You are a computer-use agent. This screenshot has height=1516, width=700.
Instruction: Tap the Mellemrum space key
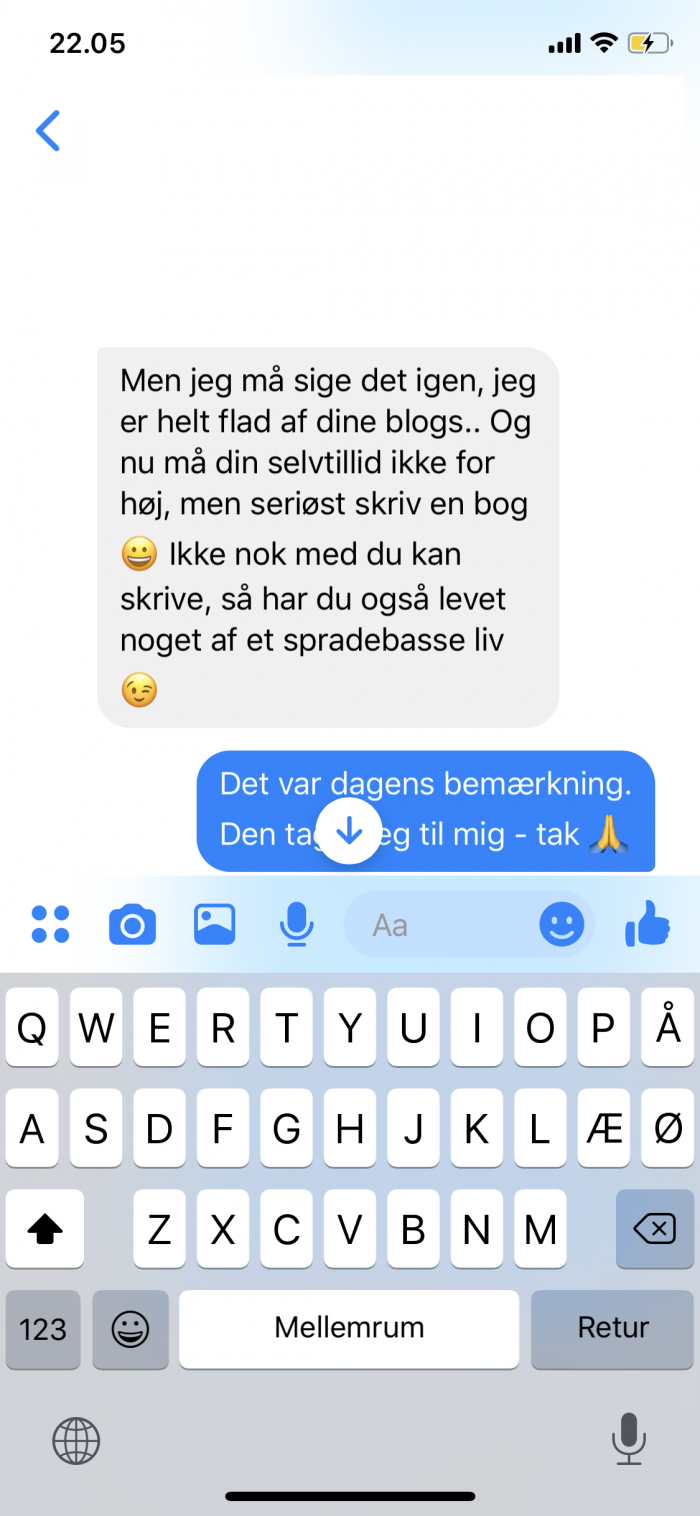pos(349,1328)
